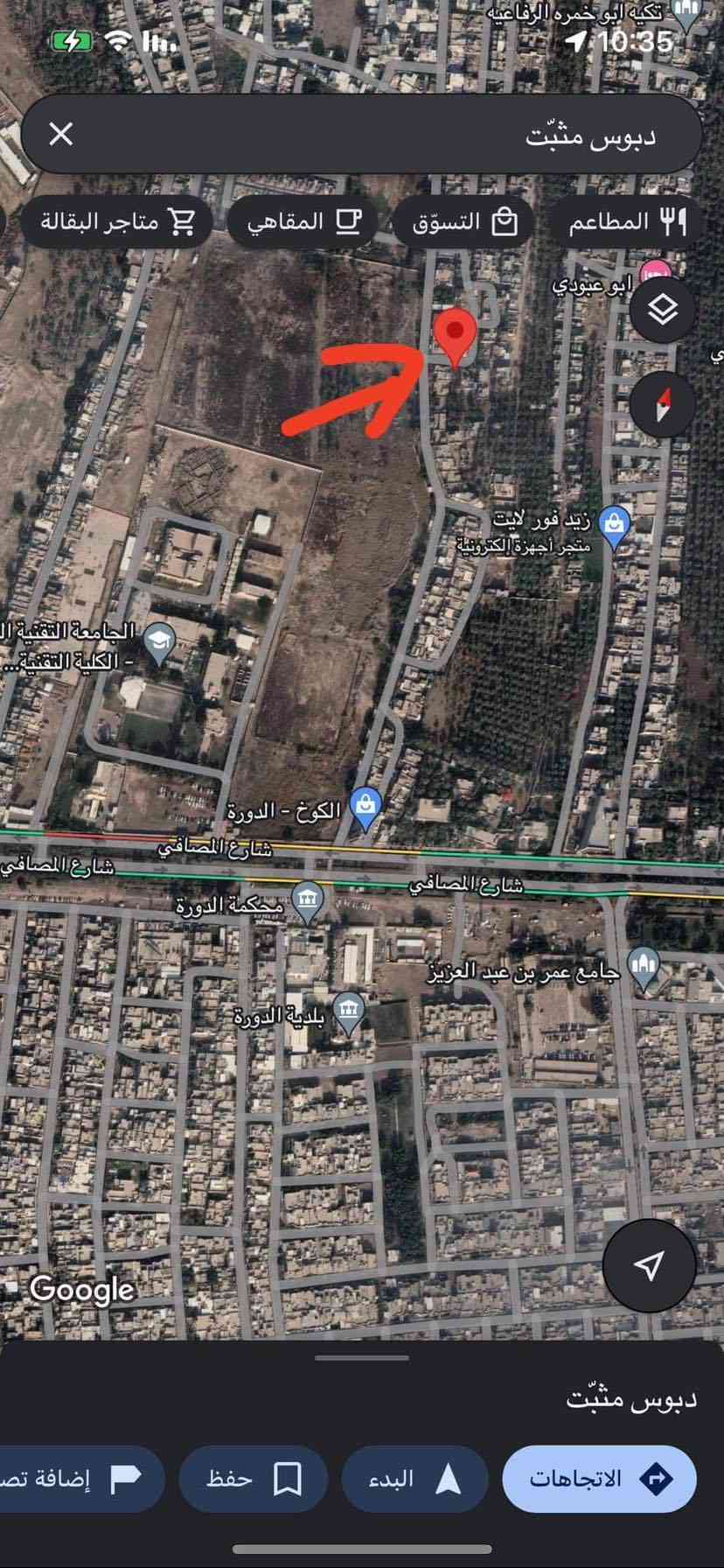Open the map layers button
This screenshot has height=1568, width=724.
[663, 310]
